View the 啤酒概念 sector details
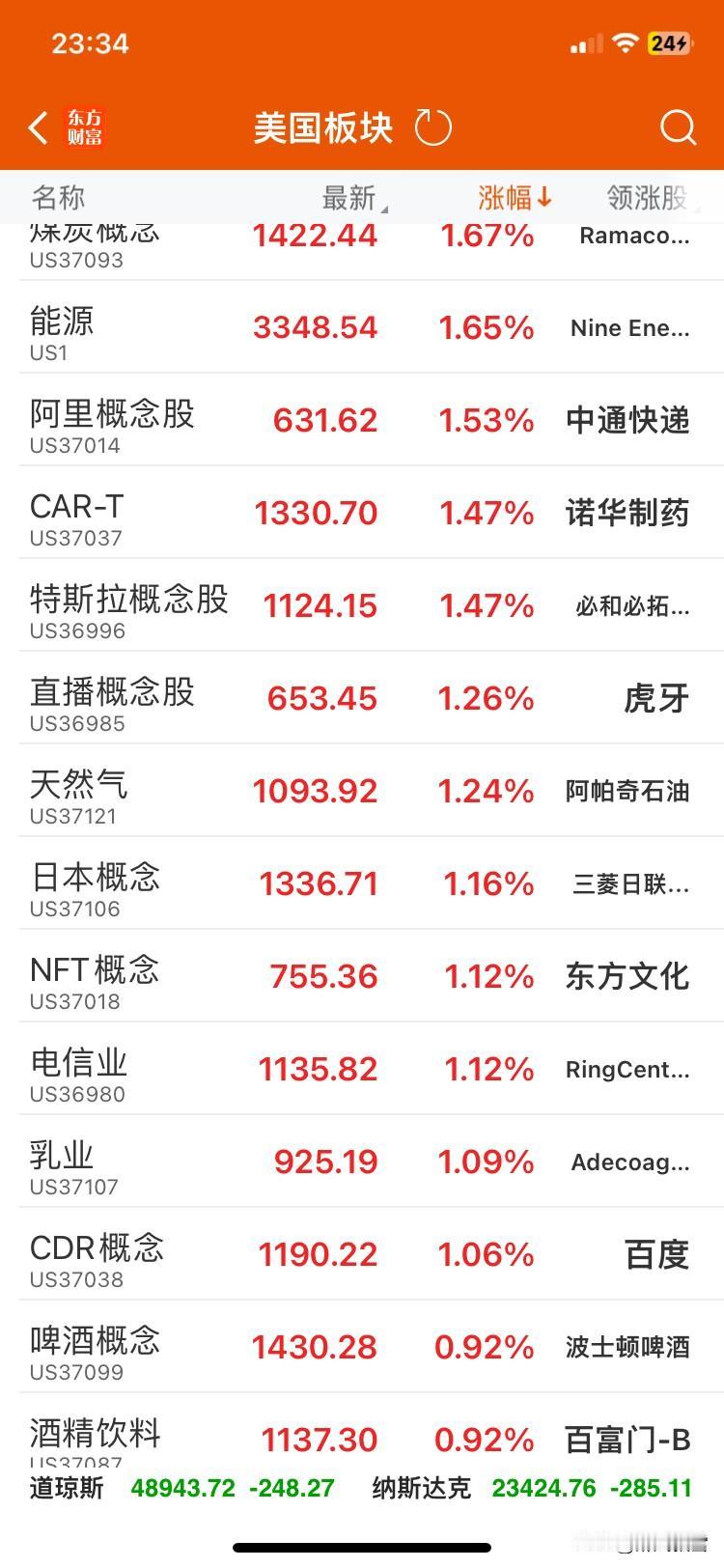This screenshot has height=1568, width=724. pyautogui.click(x=362, y=1348)
